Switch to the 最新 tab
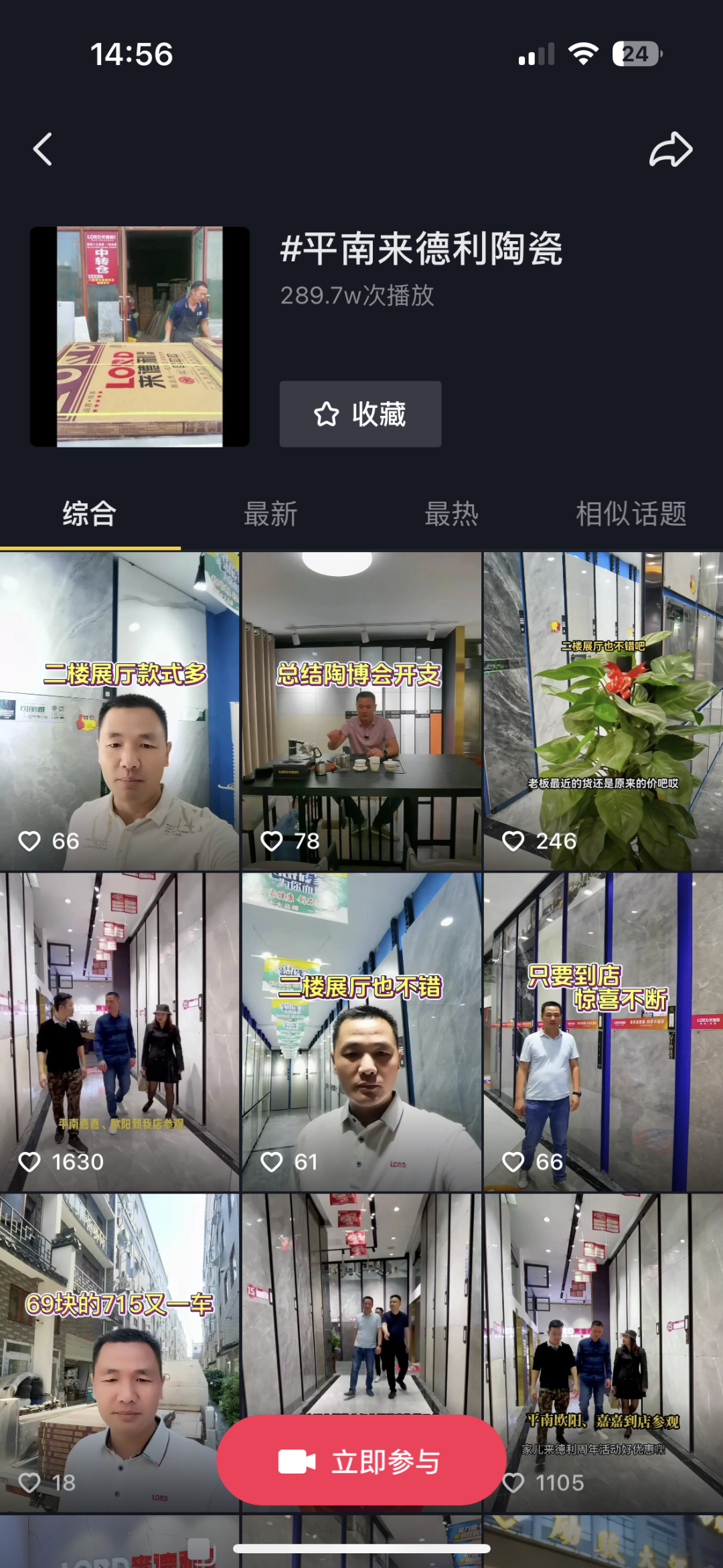This screenshot has height=1568, width=723. [270, 514]
